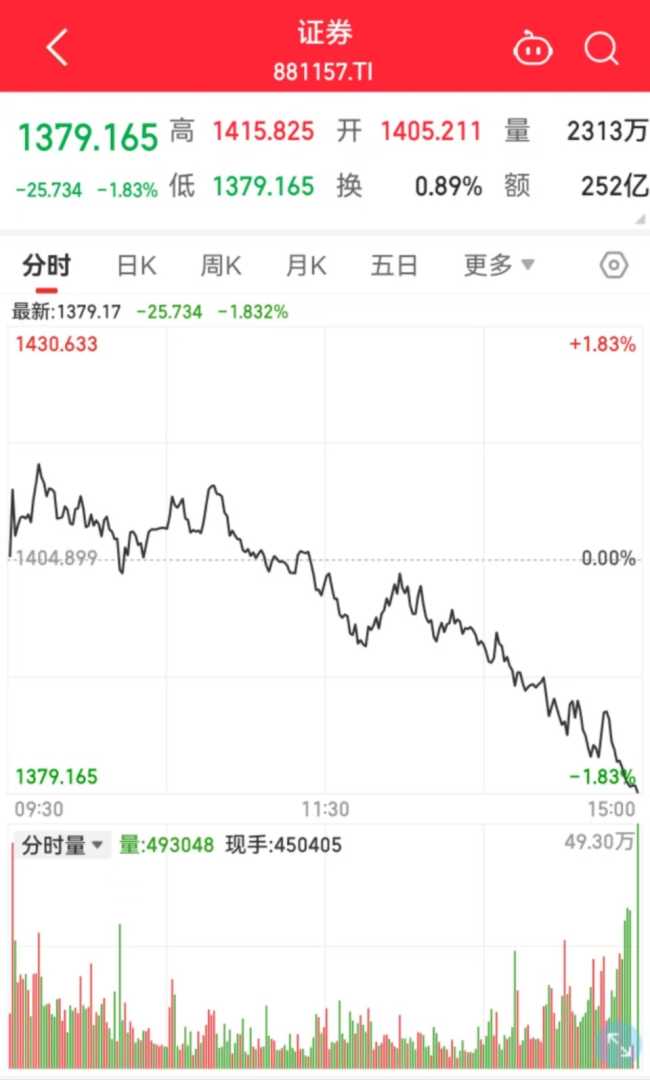Open the 分时量 indicator dropdown

(62, 845)
